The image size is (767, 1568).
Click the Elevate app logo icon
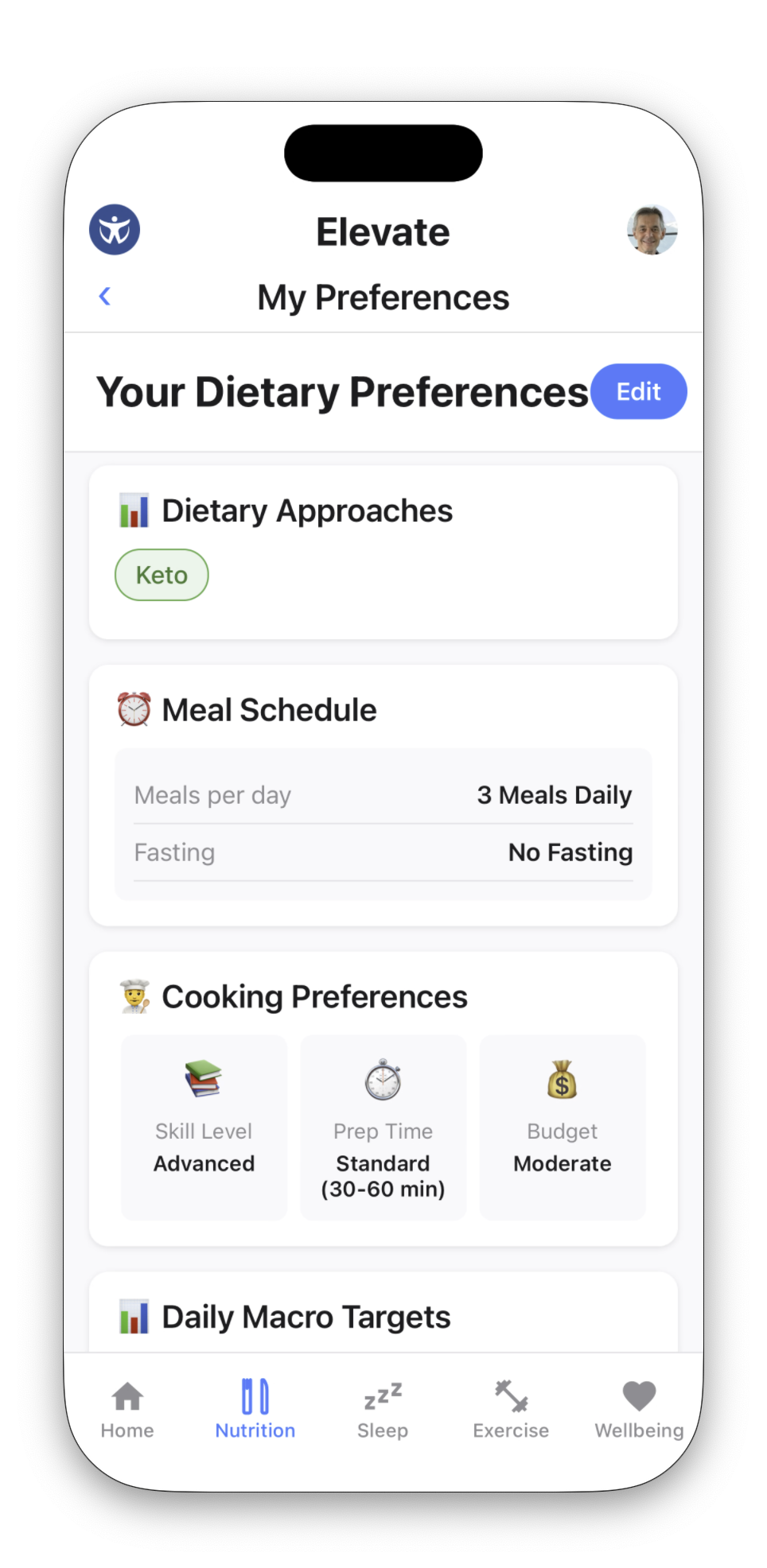tap(114, 230)
